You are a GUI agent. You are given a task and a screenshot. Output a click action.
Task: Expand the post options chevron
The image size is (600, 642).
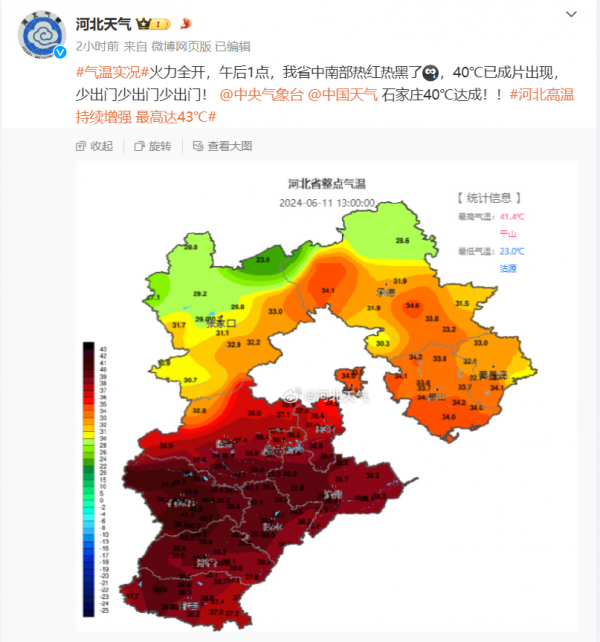570,15
